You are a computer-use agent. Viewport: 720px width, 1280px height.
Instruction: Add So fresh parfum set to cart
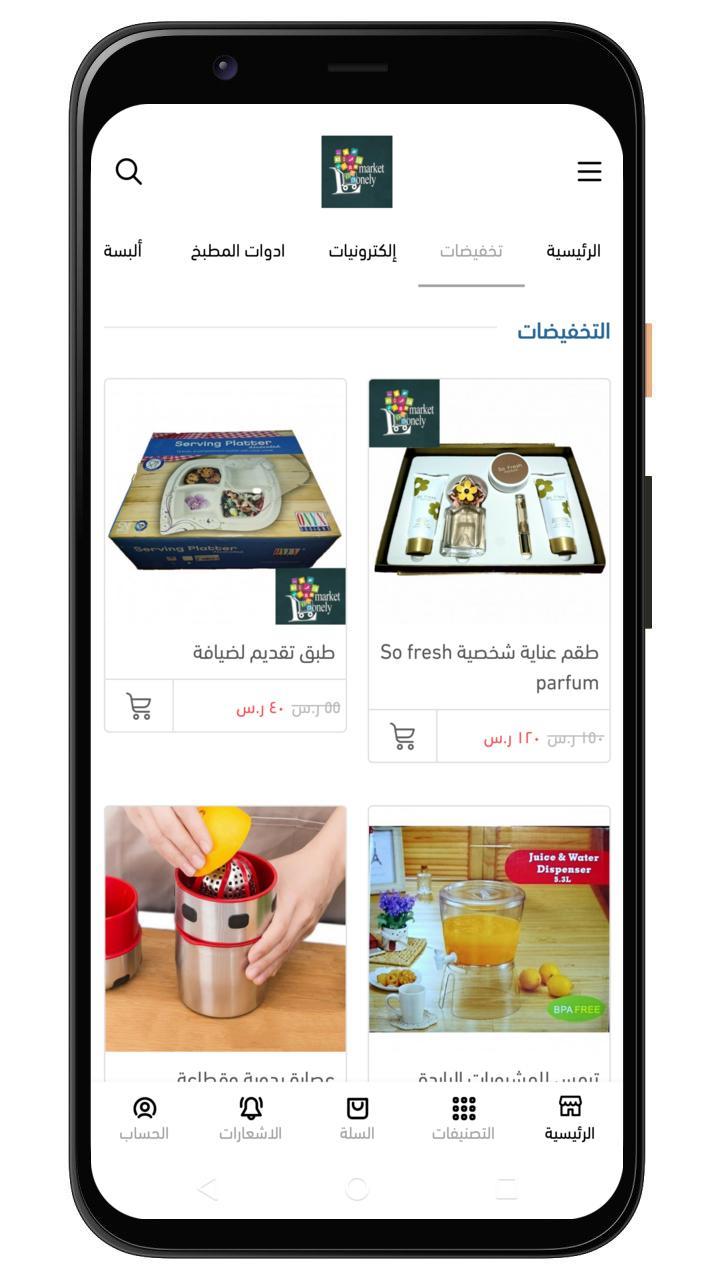click(403, 737)
